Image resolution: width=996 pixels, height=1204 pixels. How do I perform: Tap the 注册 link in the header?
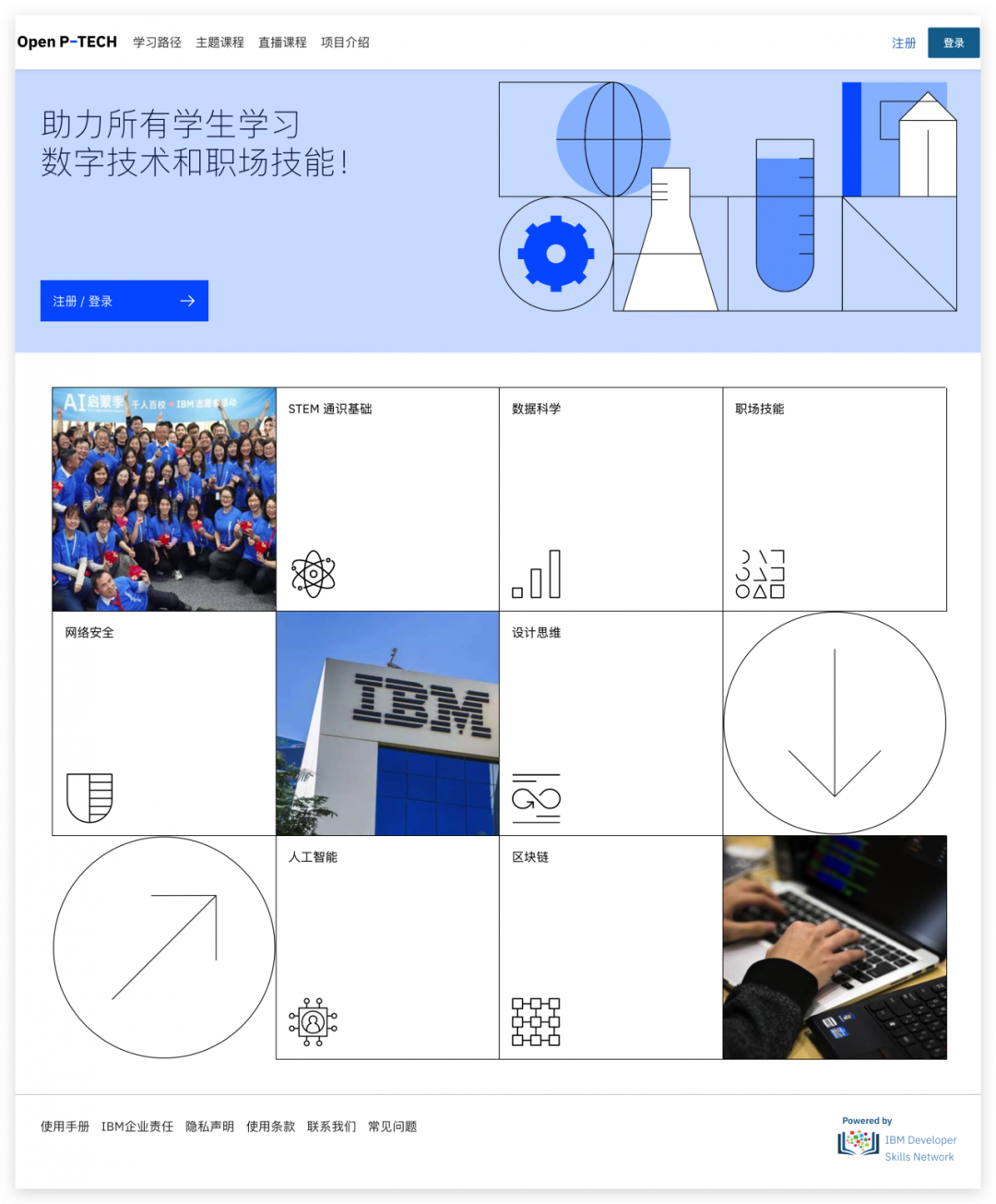click(904, 43)
